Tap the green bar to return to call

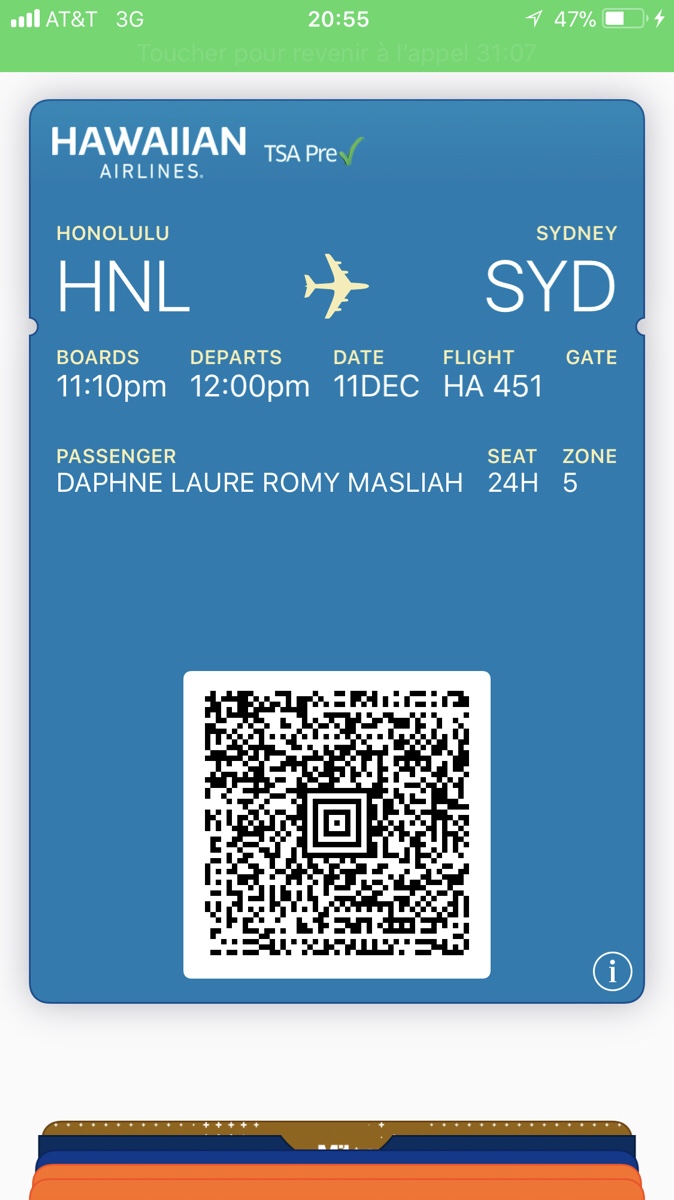pyautogui.click(x=337, y=53)
